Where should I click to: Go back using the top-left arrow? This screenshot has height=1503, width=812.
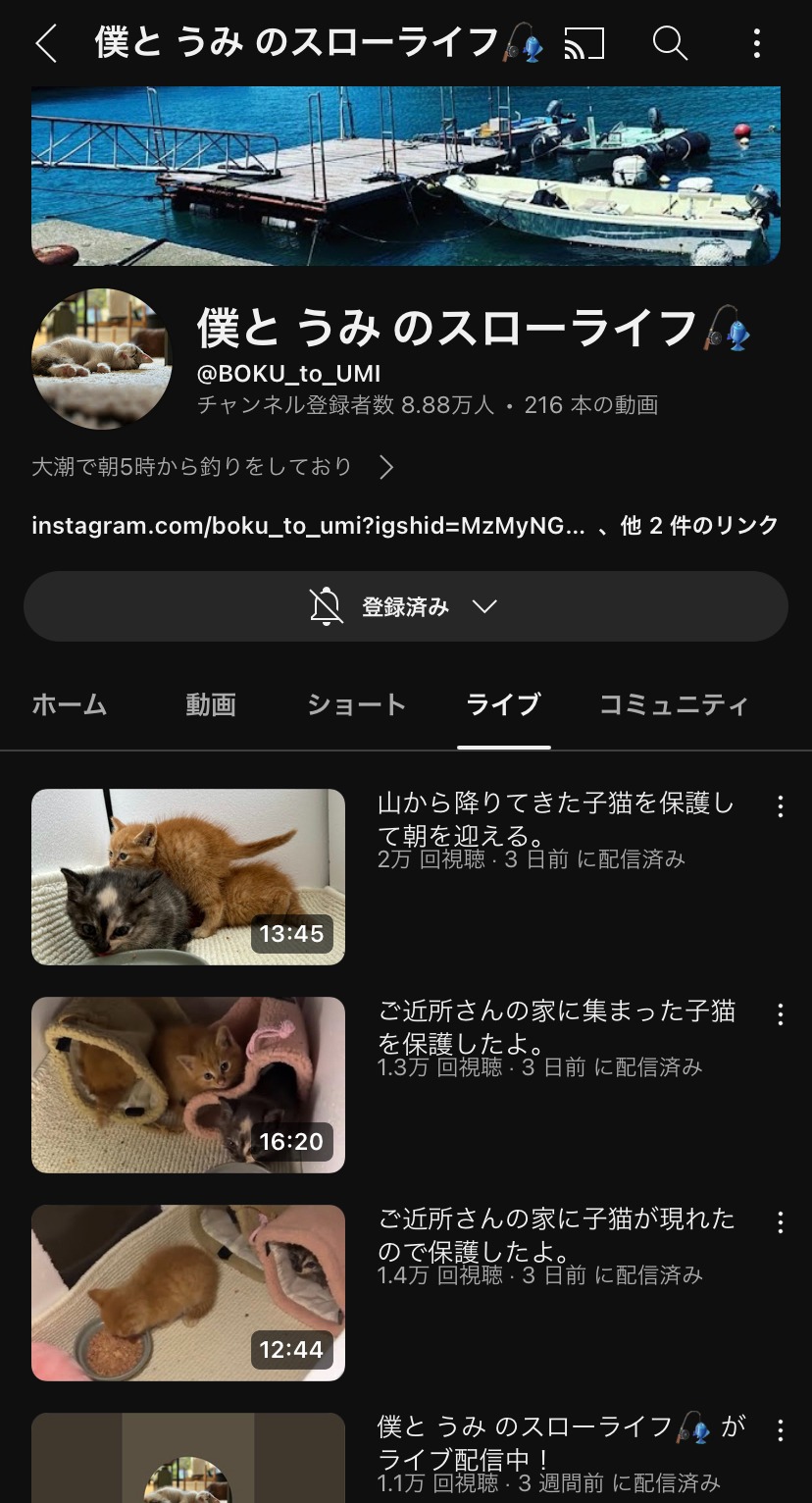click(x=46, y=43)
